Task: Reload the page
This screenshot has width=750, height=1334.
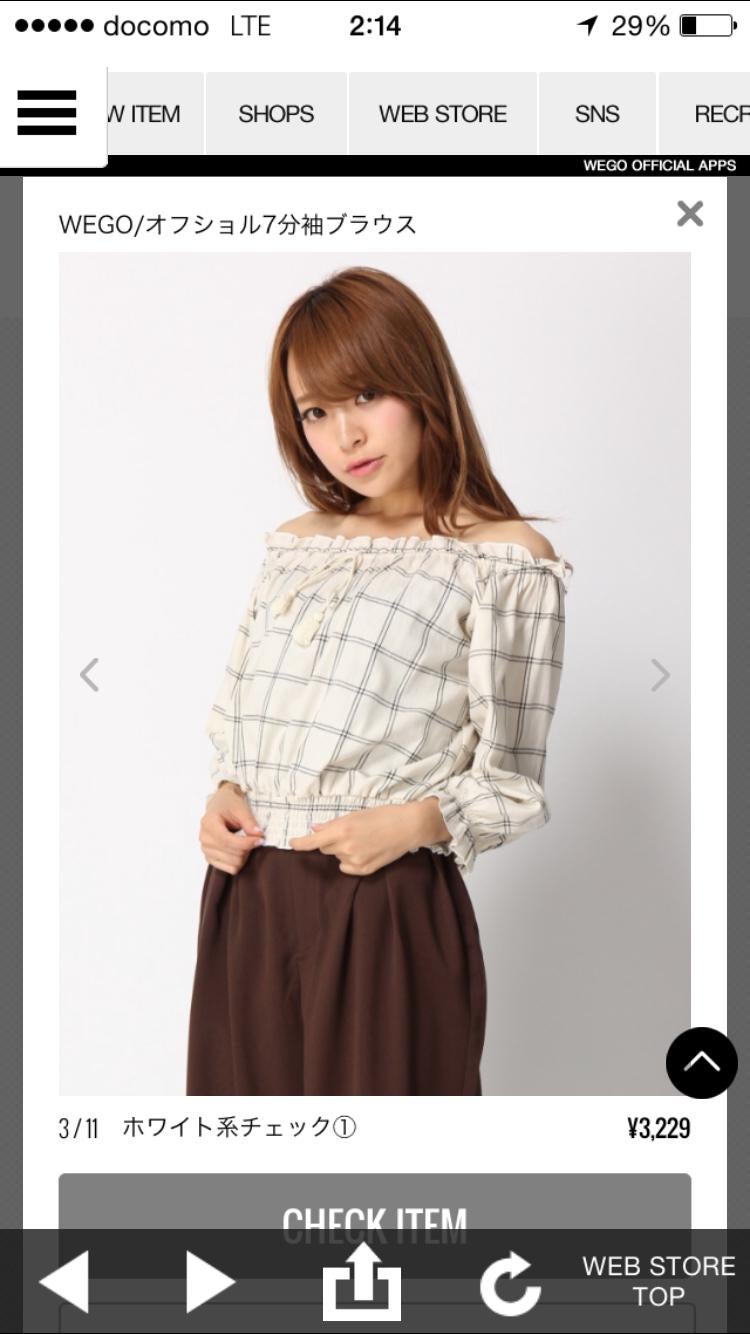Action: point(510,1281)
